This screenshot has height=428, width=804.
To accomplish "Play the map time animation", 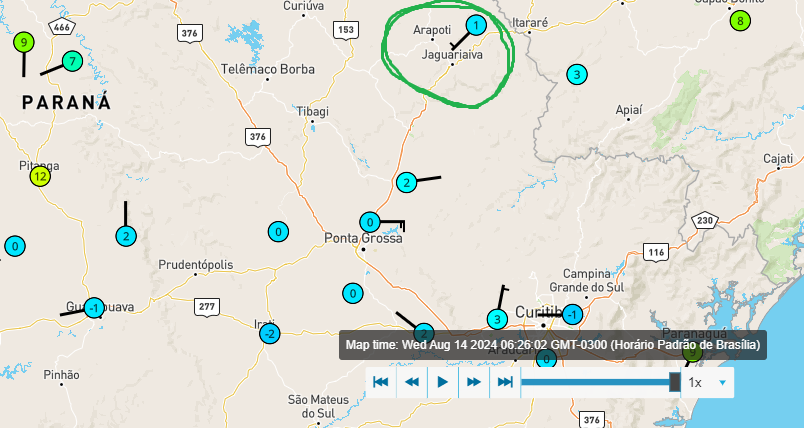I will [x=442, y=382].
